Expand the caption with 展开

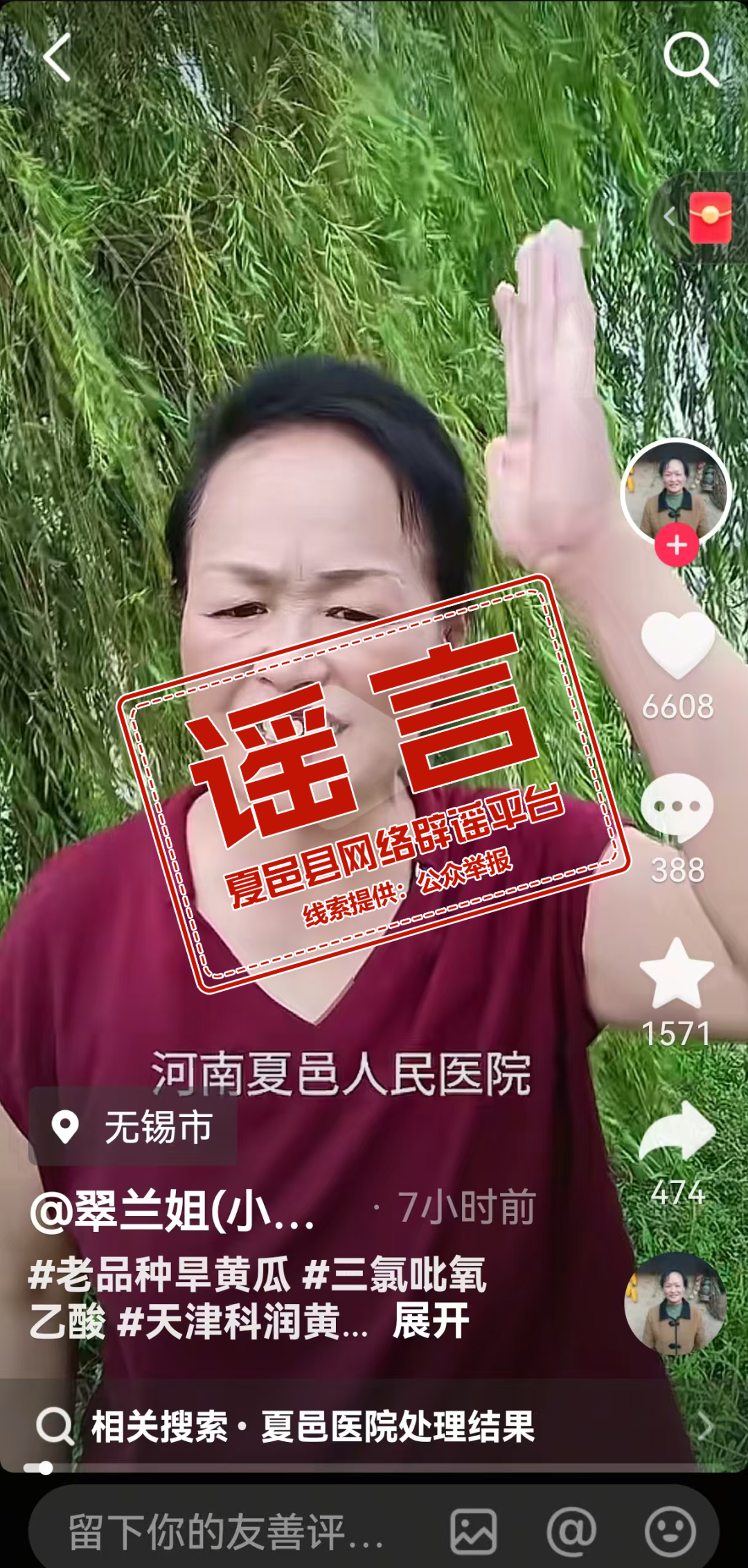431,1320
